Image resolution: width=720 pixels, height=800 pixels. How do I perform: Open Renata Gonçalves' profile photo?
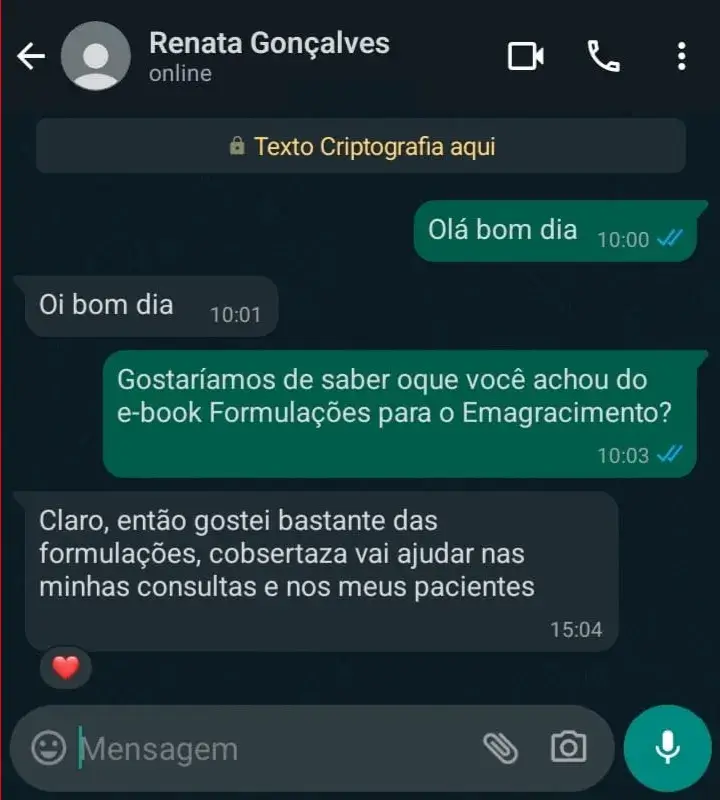click(x=96, y=56)
